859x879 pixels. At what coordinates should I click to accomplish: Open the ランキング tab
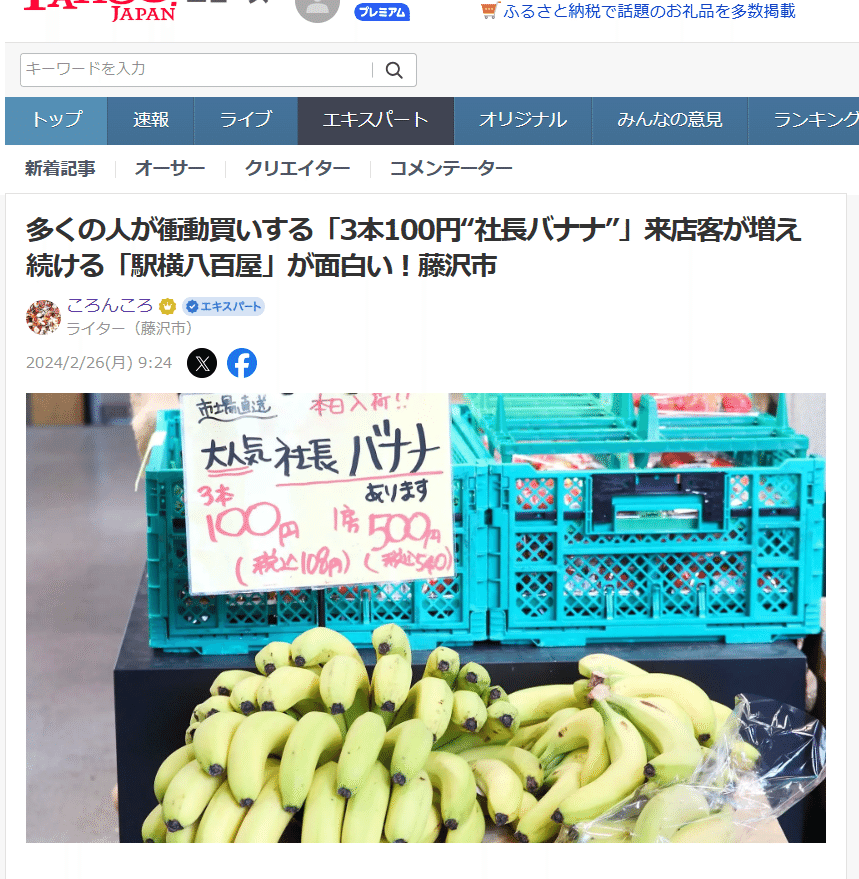coord(816,120)
